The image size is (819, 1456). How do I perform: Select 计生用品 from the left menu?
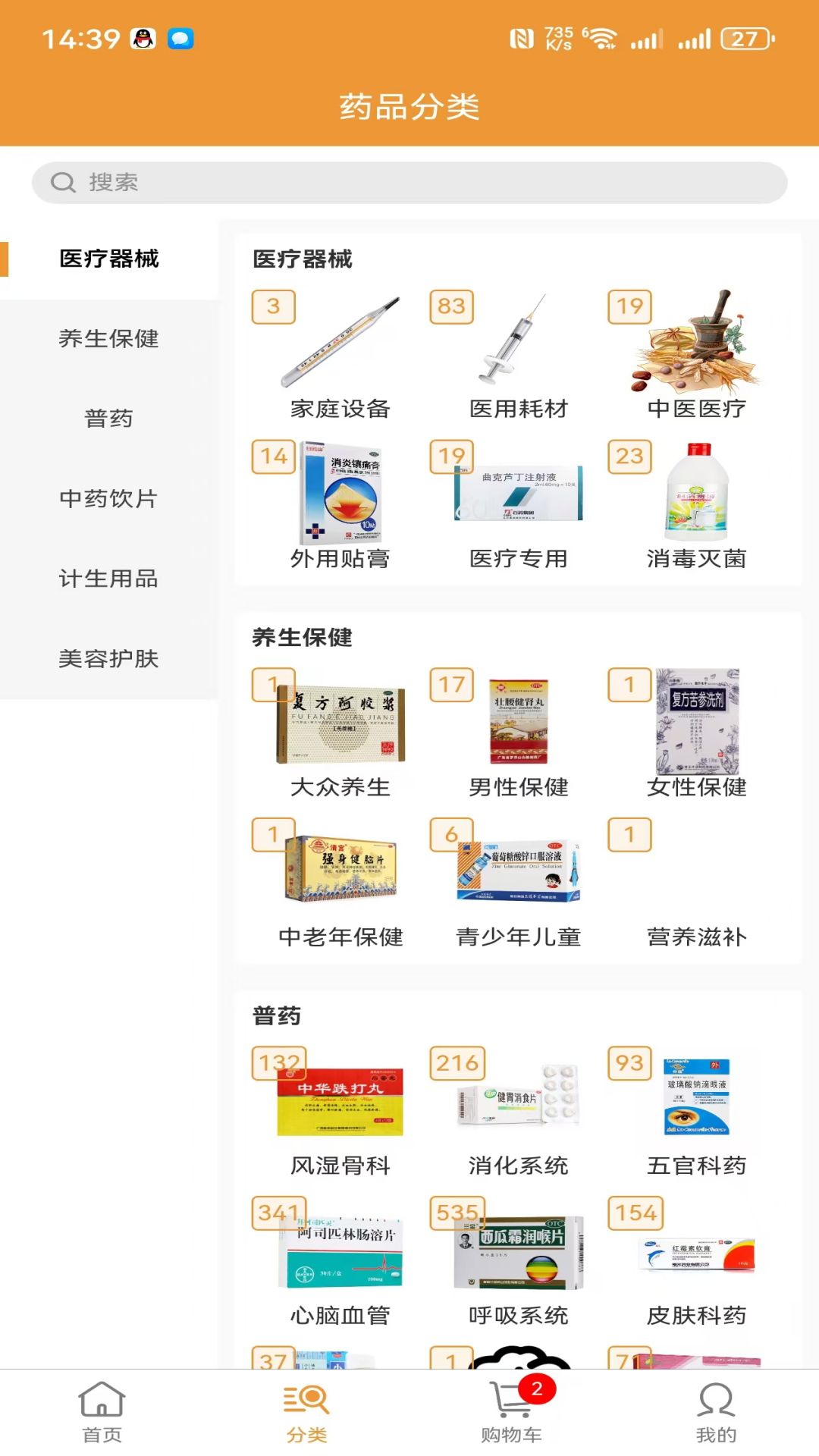tap(109, 579)
